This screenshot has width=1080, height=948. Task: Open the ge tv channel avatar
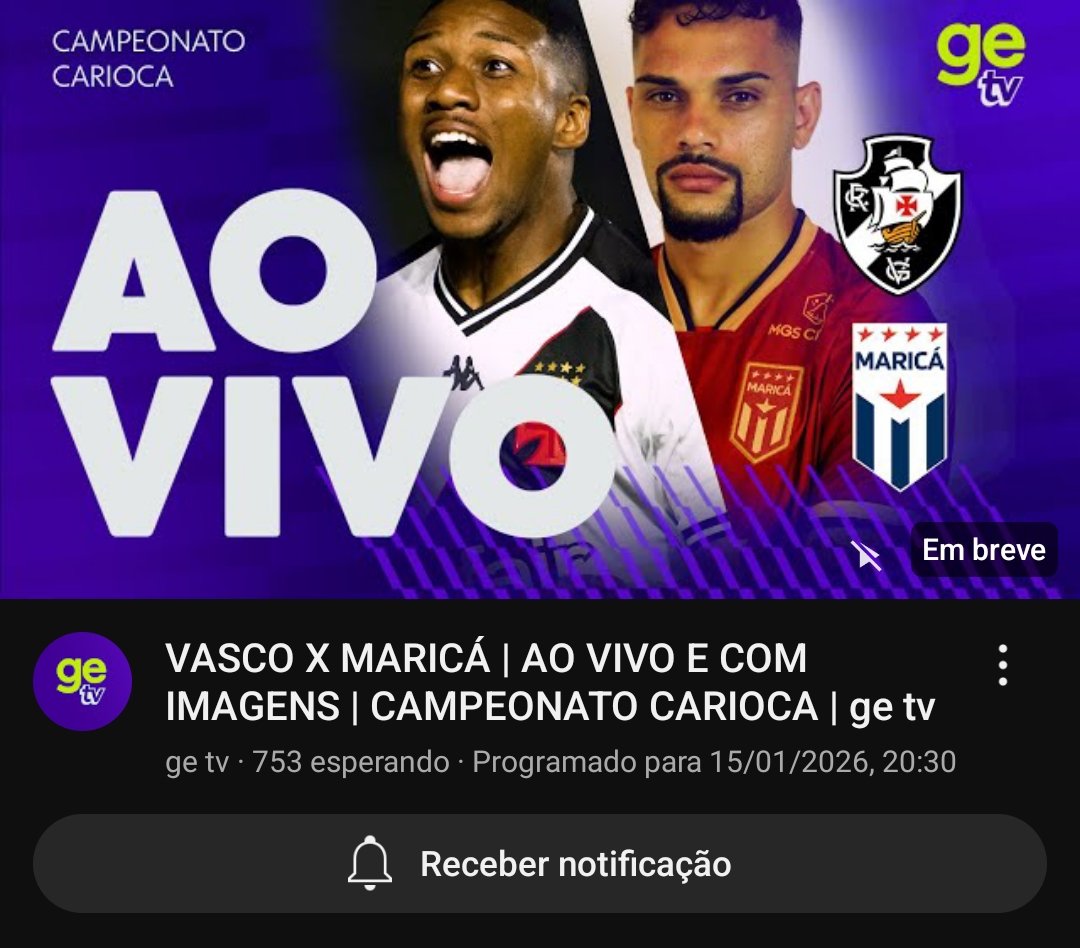(83, 681)
